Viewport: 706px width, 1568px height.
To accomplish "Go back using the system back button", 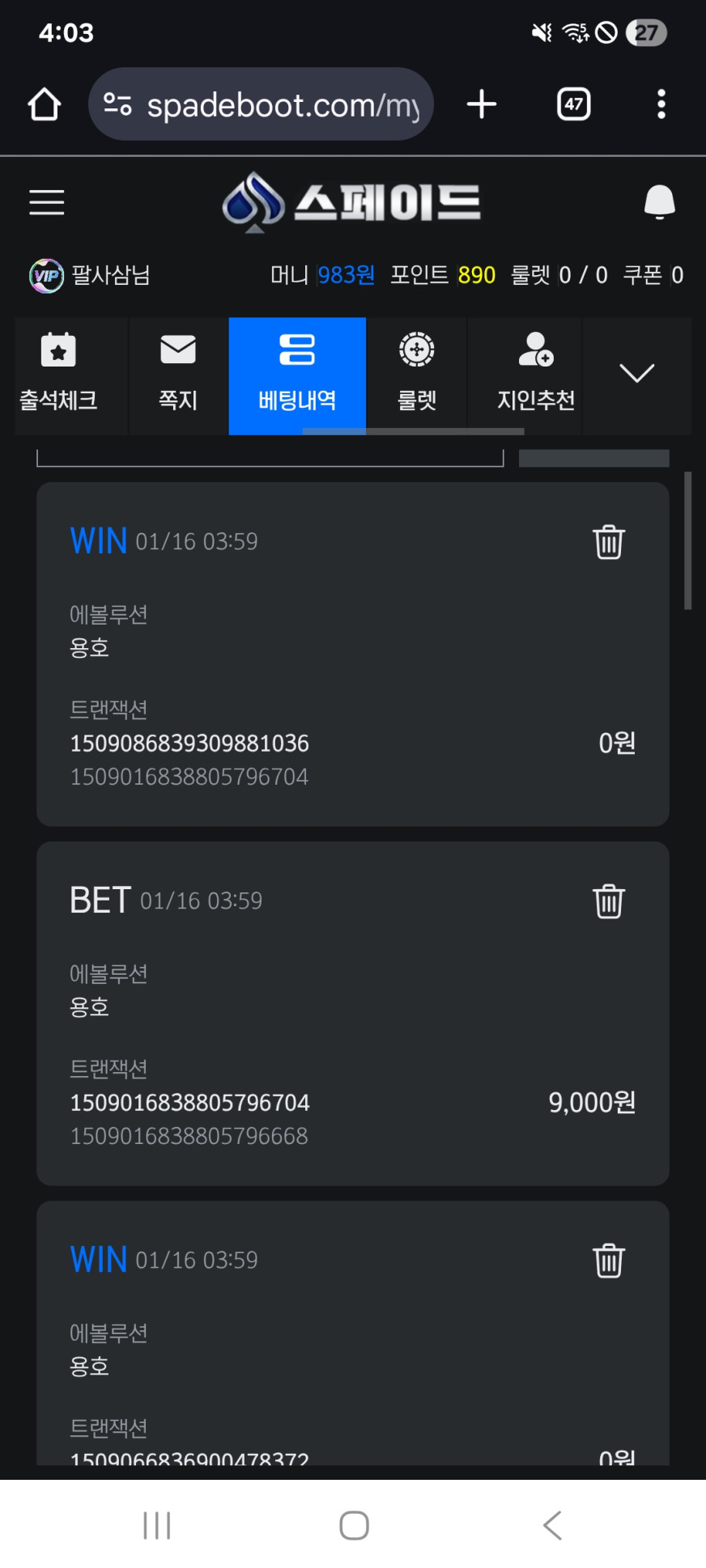I will click(x=552, y=1526).
